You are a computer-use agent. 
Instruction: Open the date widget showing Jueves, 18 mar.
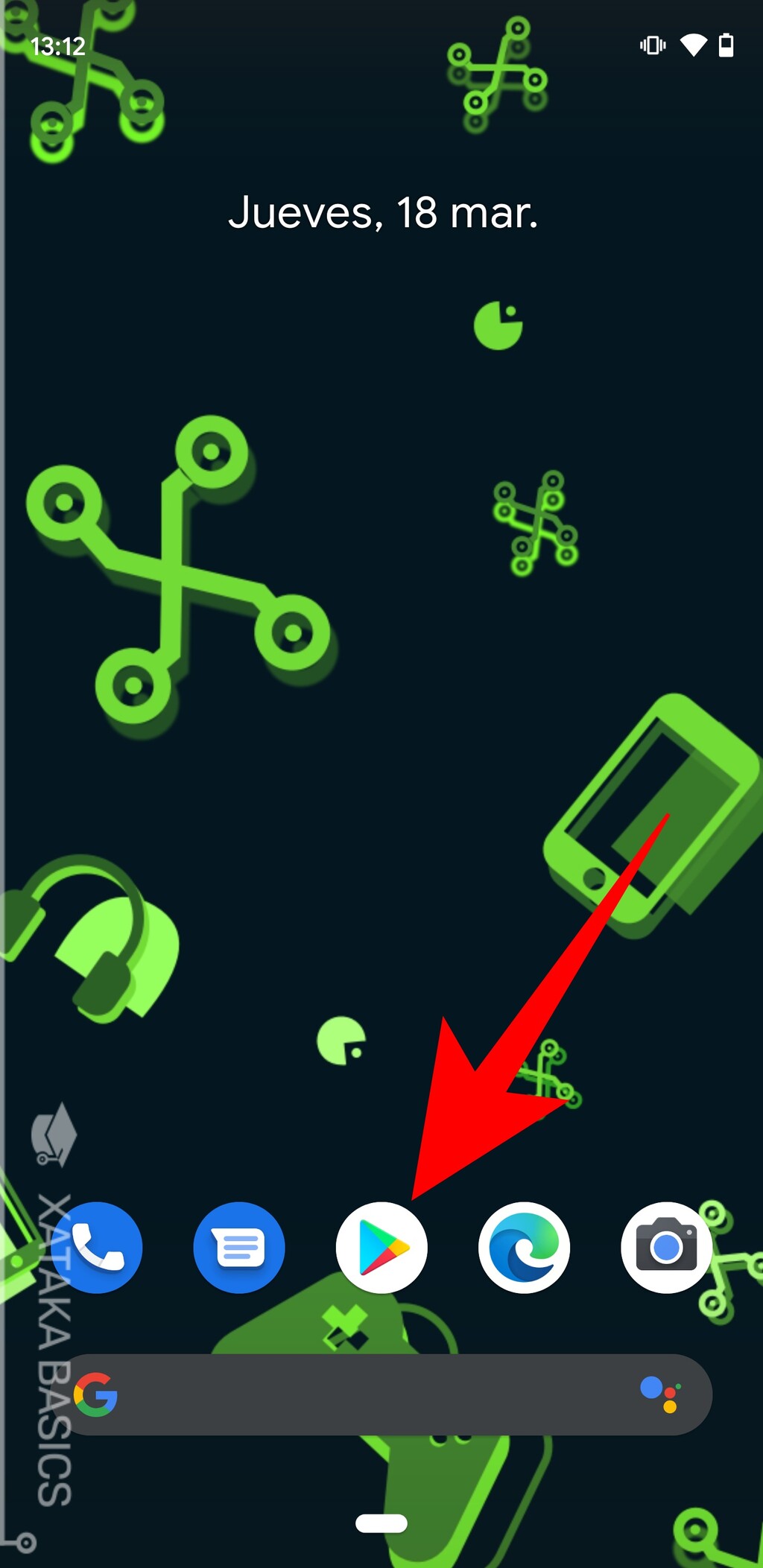click(x=382, y=213)
